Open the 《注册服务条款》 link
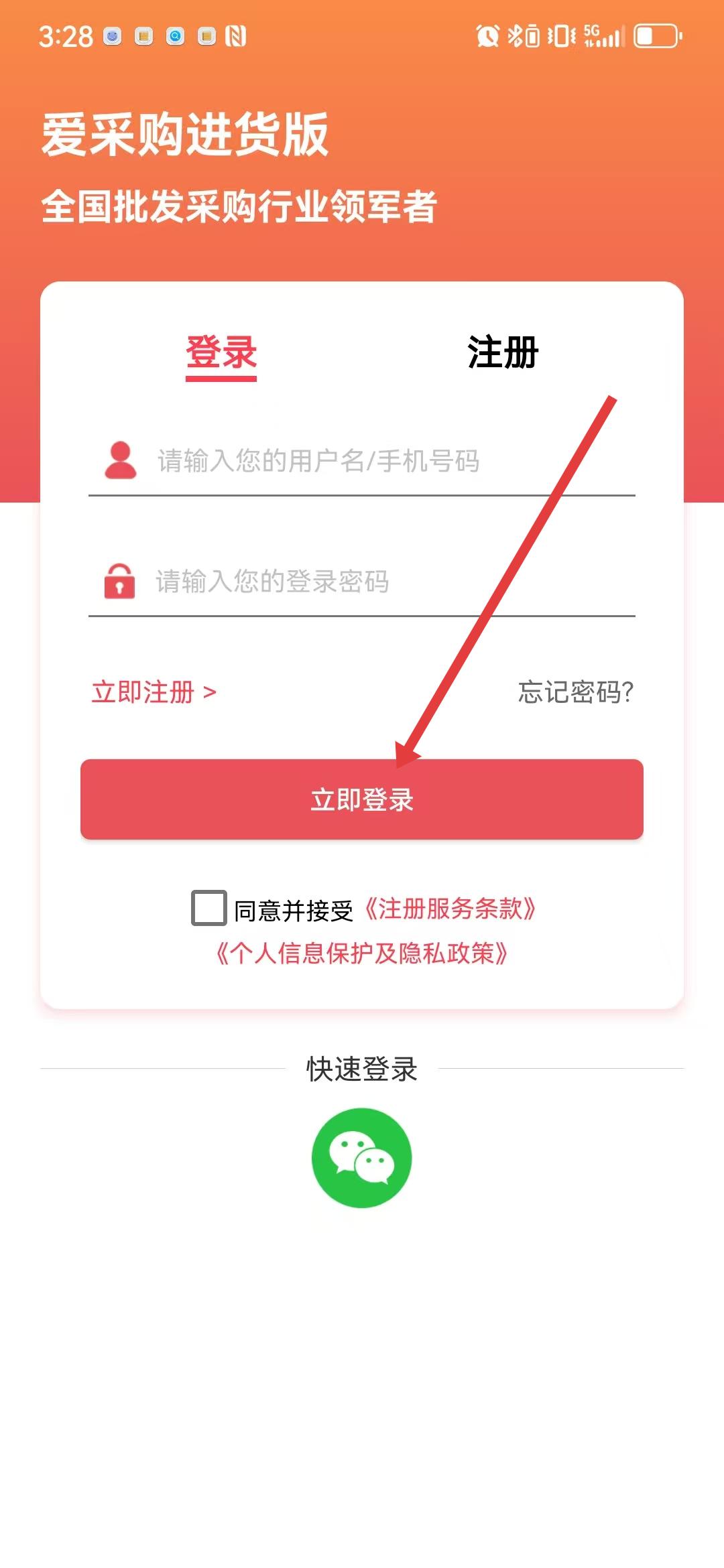This screenshot has height=1568, width=724. pyautogui.click(x=450, y=909)
